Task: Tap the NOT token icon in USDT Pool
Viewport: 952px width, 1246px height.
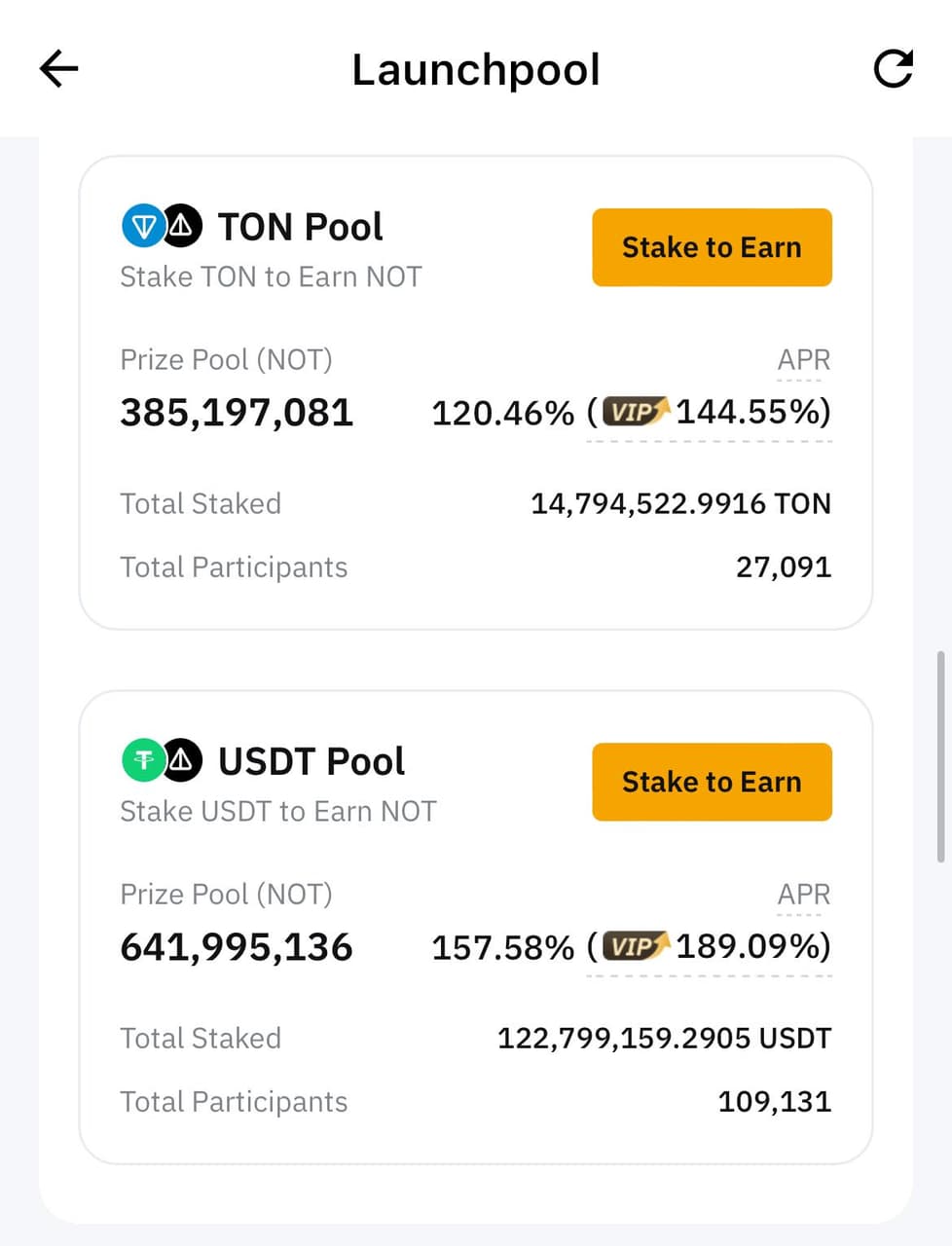Action: point(183,760)
